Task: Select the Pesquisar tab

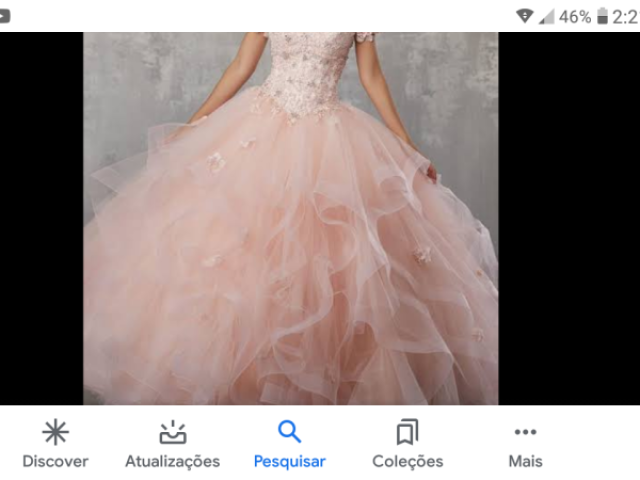Action: (x=289, y=444)
